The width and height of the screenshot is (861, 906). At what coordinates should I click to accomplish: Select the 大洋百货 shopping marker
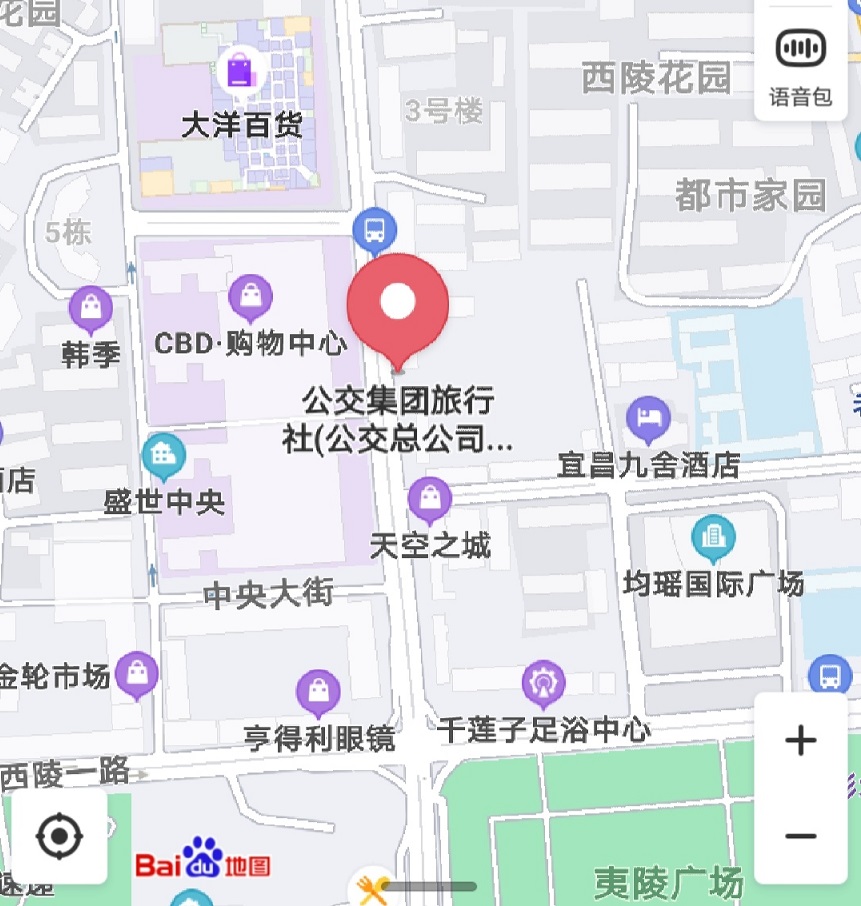pyautogui.click(x=241, y=71)
